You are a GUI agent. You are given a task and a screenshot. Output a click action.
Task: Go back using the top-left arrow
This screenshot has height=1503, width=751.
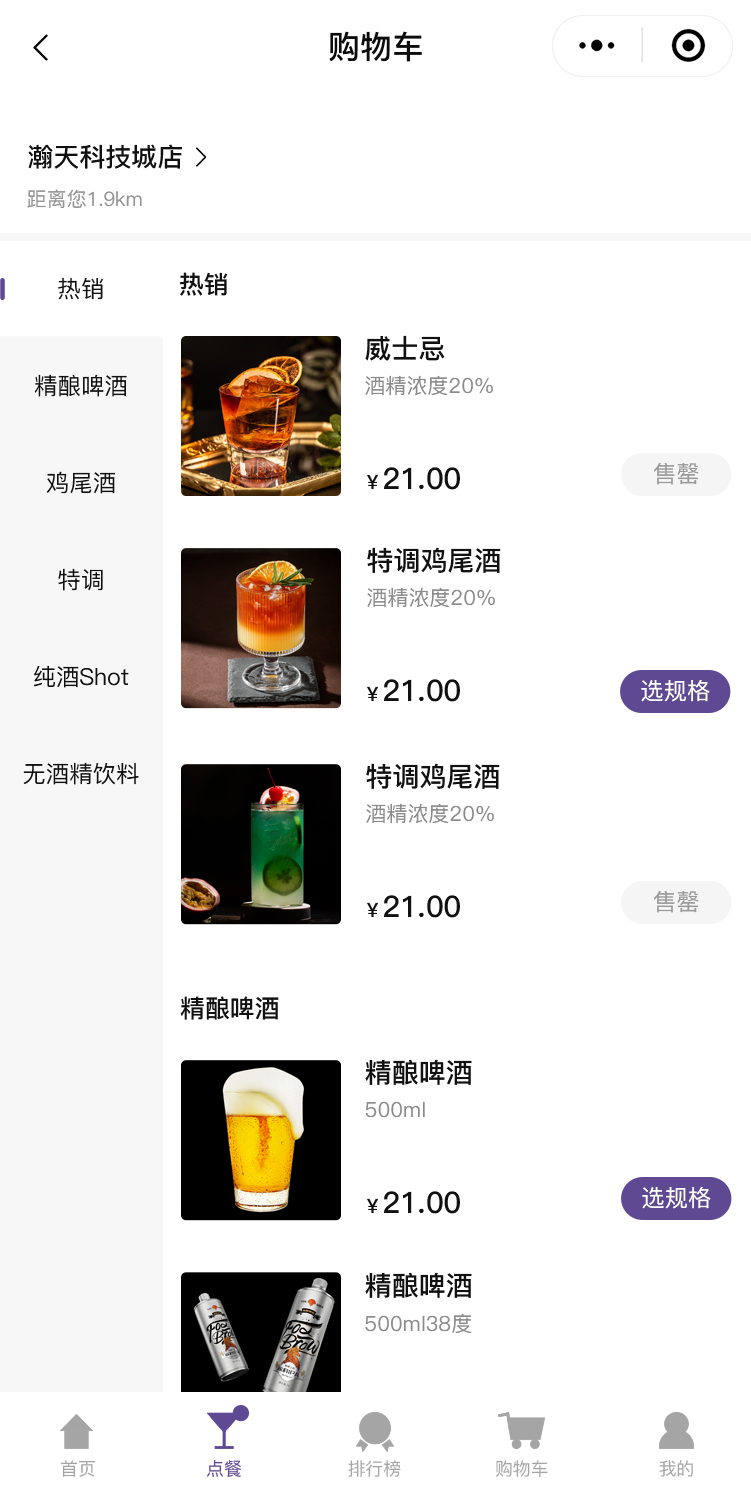(41, 47)
